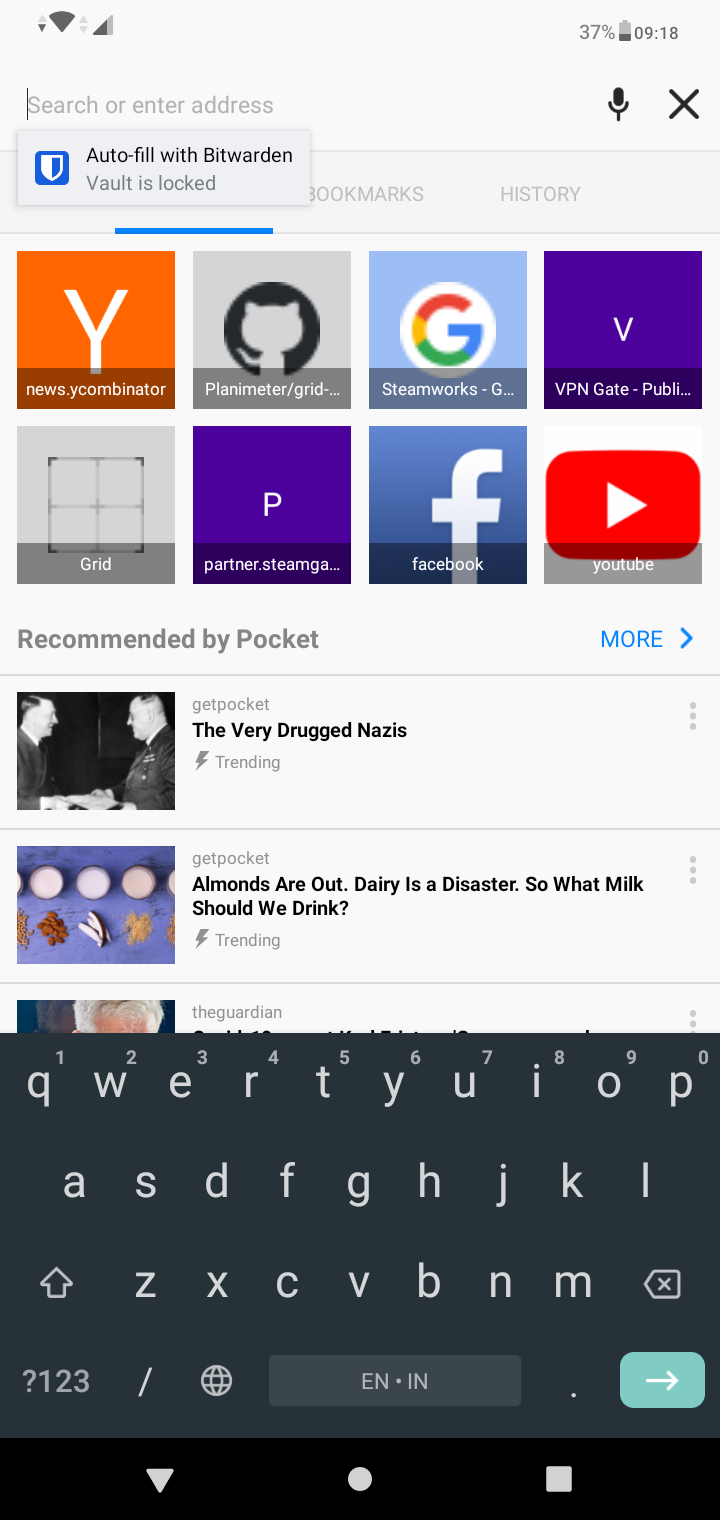Open the Facebook top site tile
Viewport: 720px width, 1520px height.
click(x=447, y=504)
